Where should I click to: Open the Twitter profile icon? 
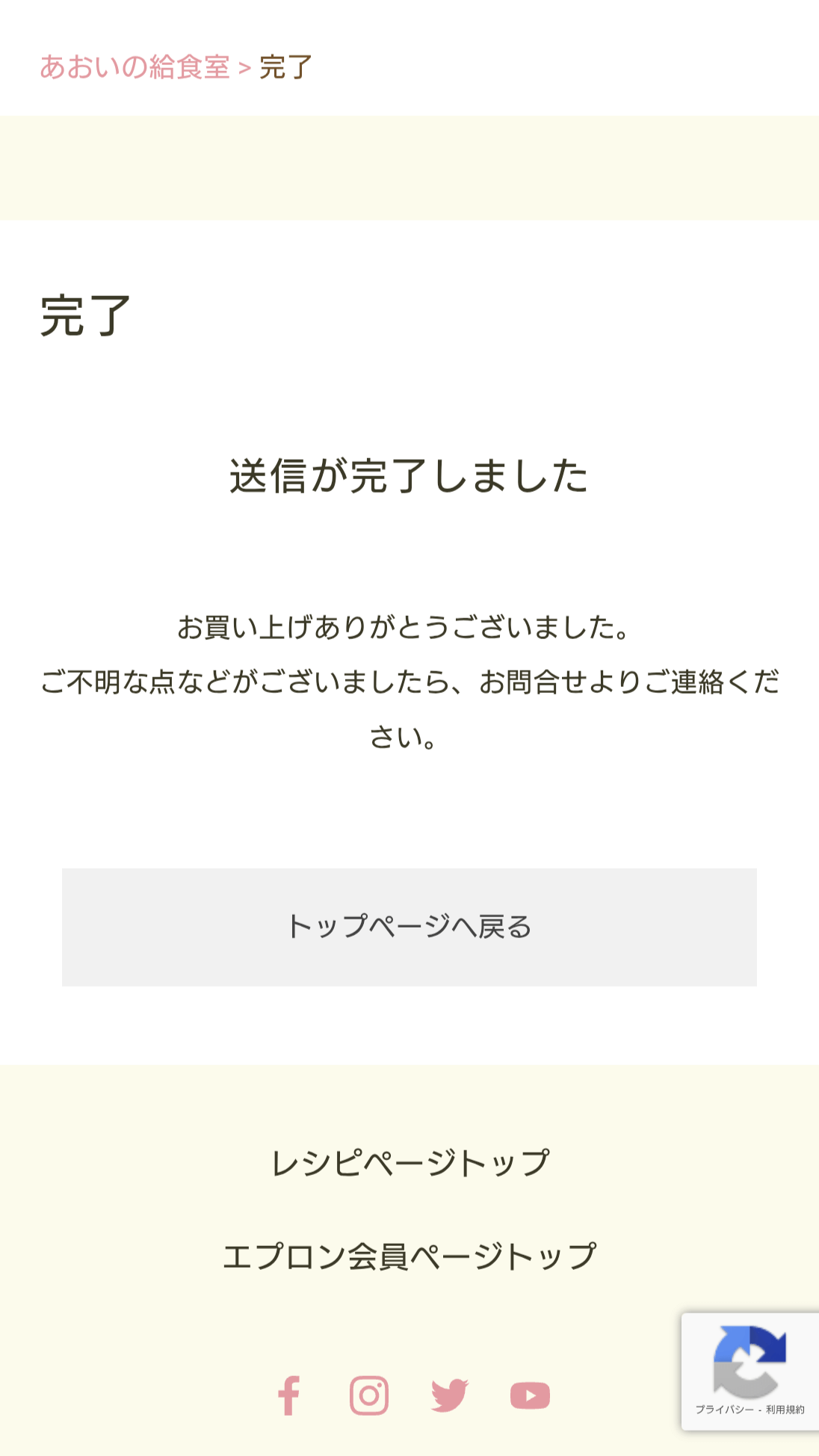pos(449,1395)
